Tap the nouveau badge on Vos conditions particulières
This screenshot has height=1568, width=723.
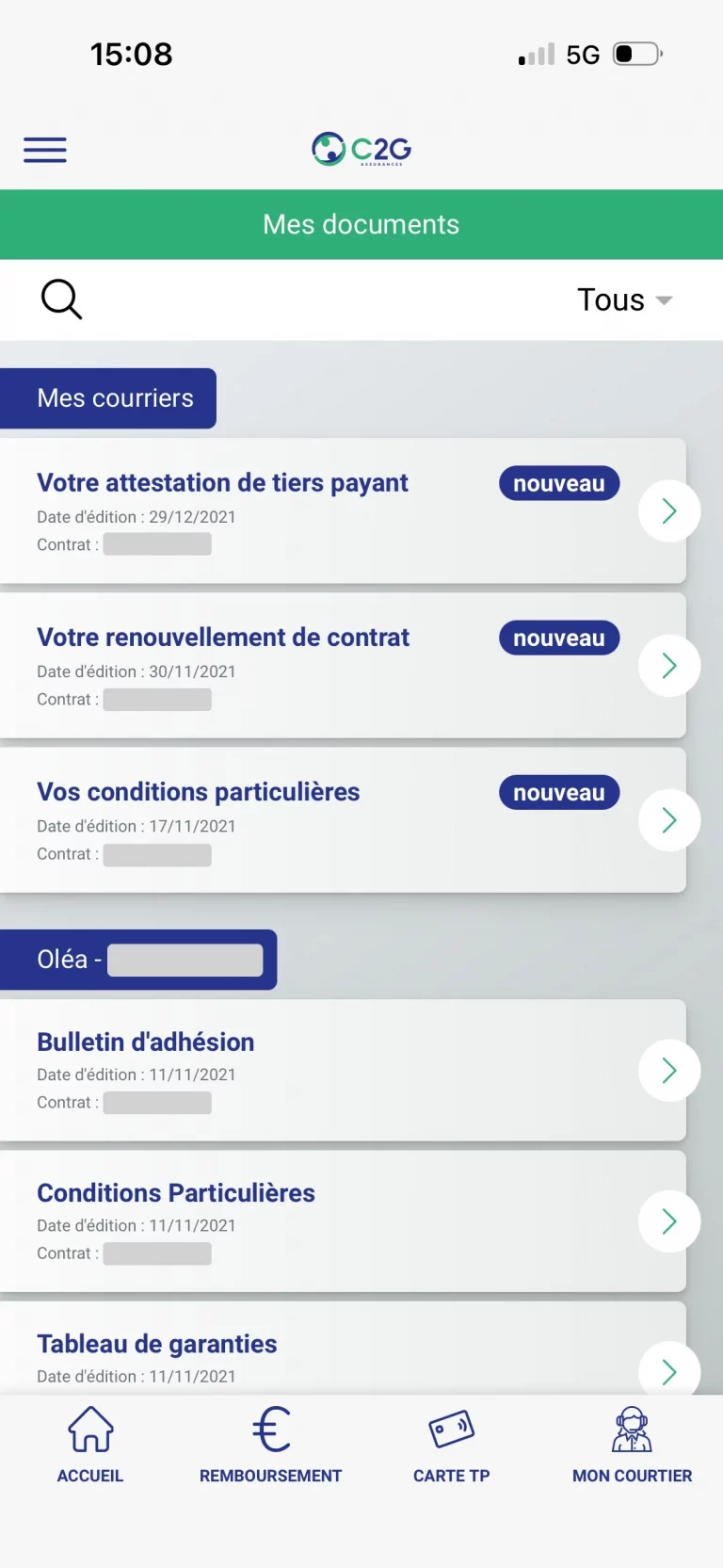[558, 792]
